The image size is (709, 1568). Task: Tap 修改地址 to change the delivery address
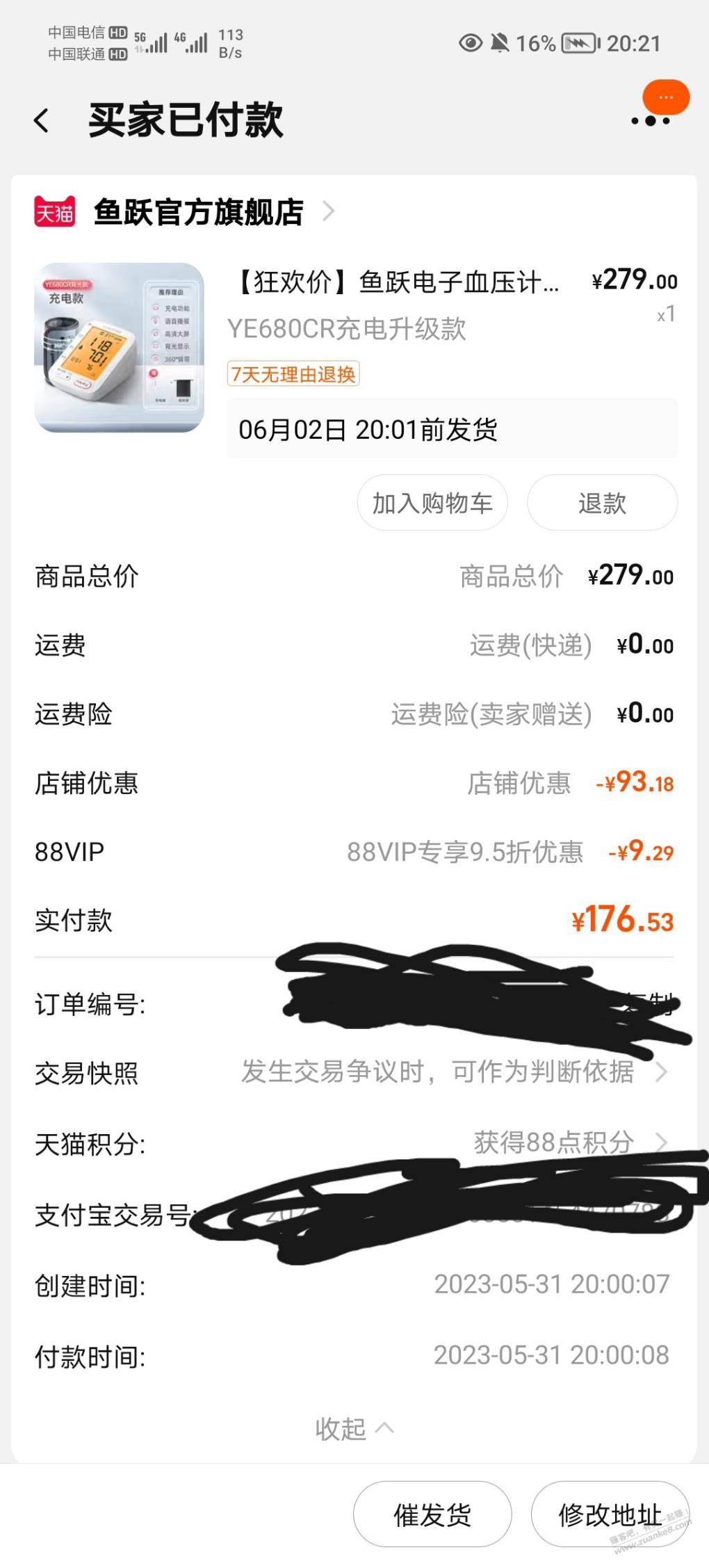tap(610, 1515)
